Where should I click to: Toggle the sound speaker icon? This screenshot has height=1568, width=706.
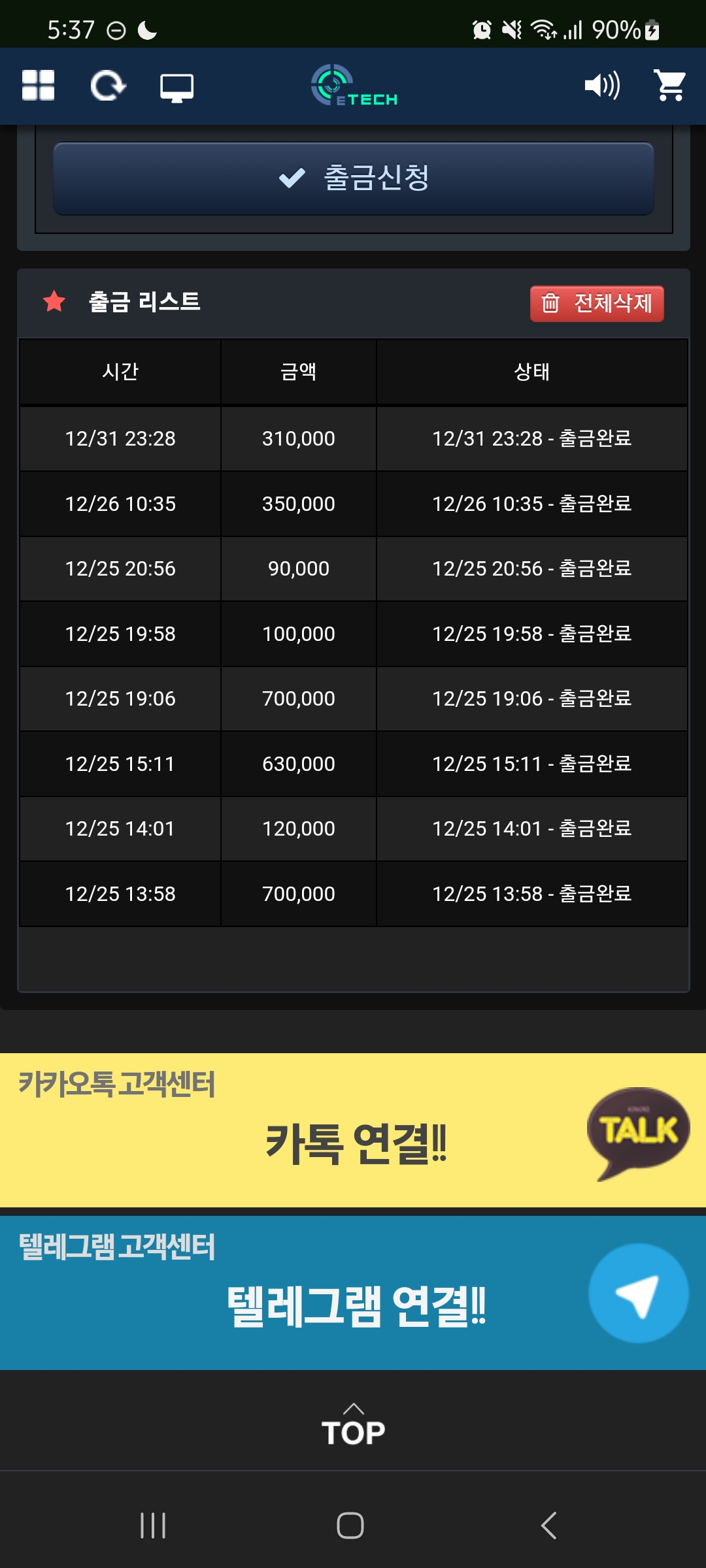tap(602, 86)
